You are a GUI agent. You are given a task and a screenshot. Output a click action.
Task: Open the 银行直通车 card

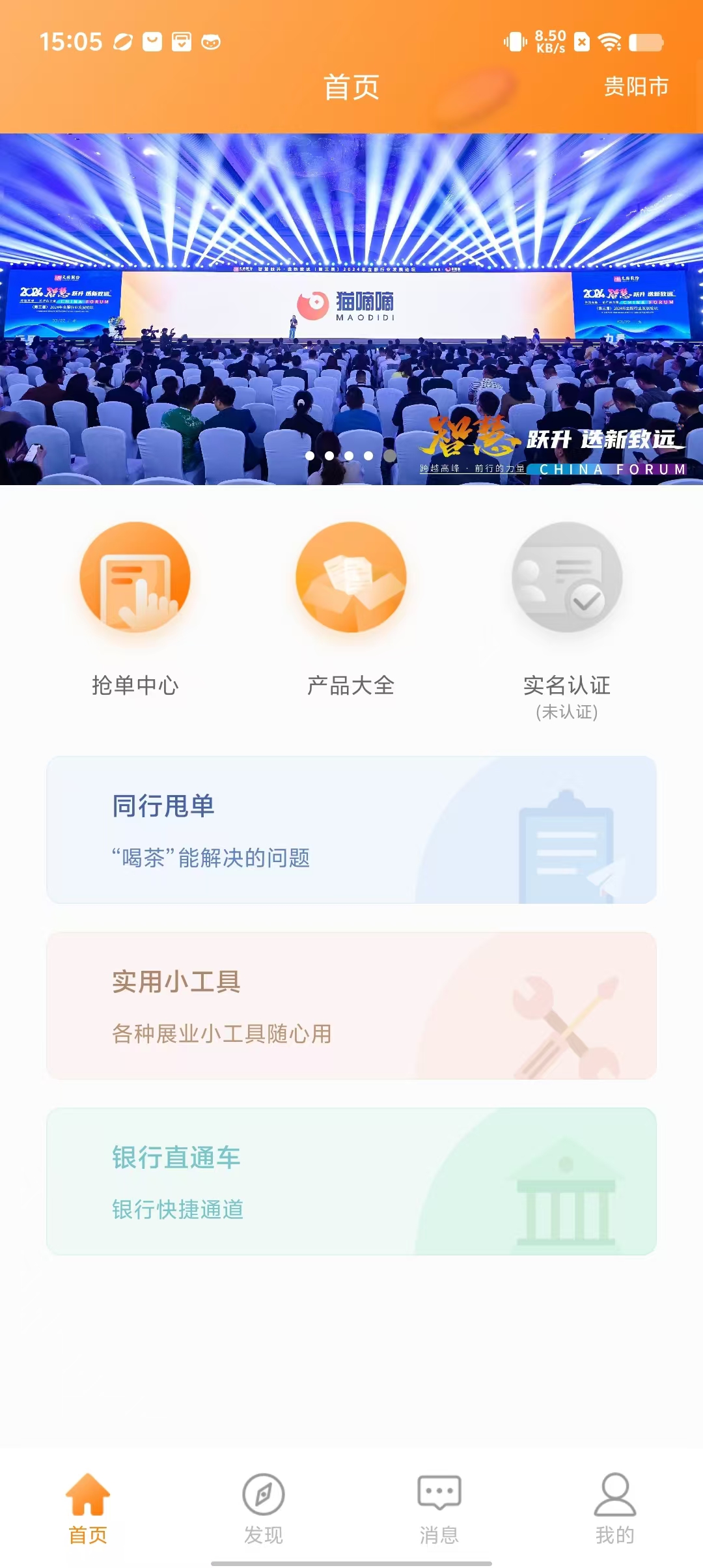[351, 1181]
